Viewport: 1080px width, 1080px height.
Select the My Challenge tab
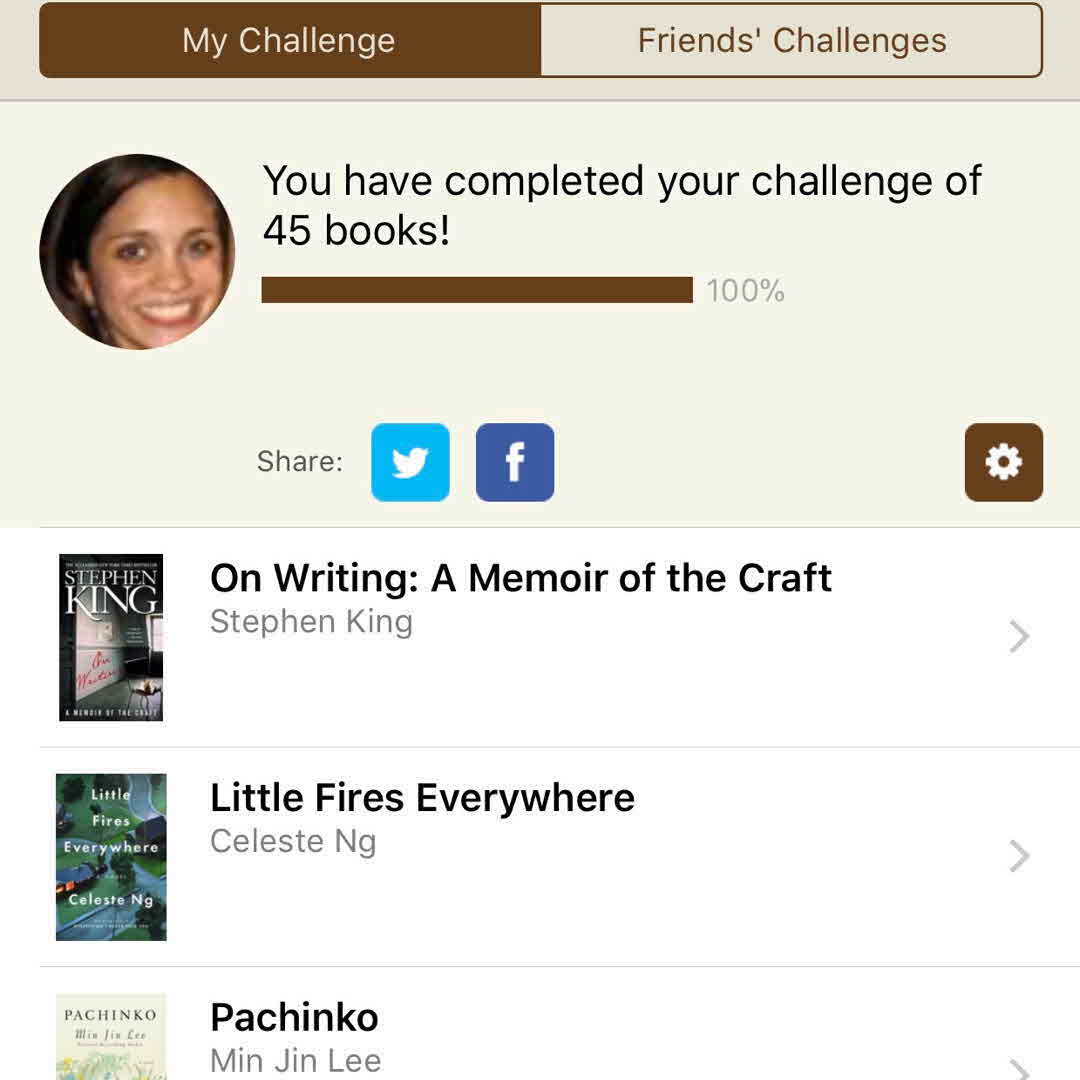coord(289,41)
